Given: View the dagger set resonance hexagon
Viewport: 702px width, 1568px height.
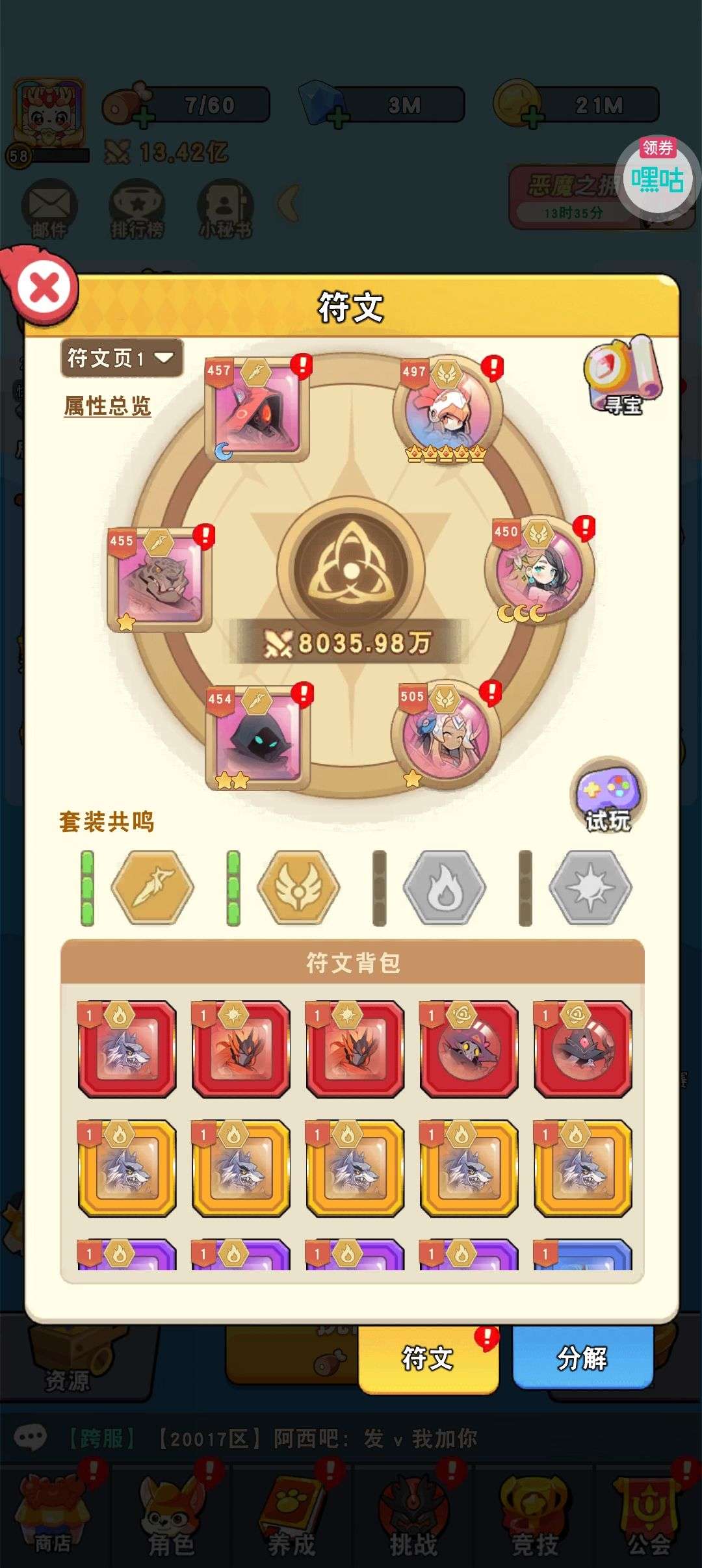Looking at the screenshot, I should pos(153,887).
